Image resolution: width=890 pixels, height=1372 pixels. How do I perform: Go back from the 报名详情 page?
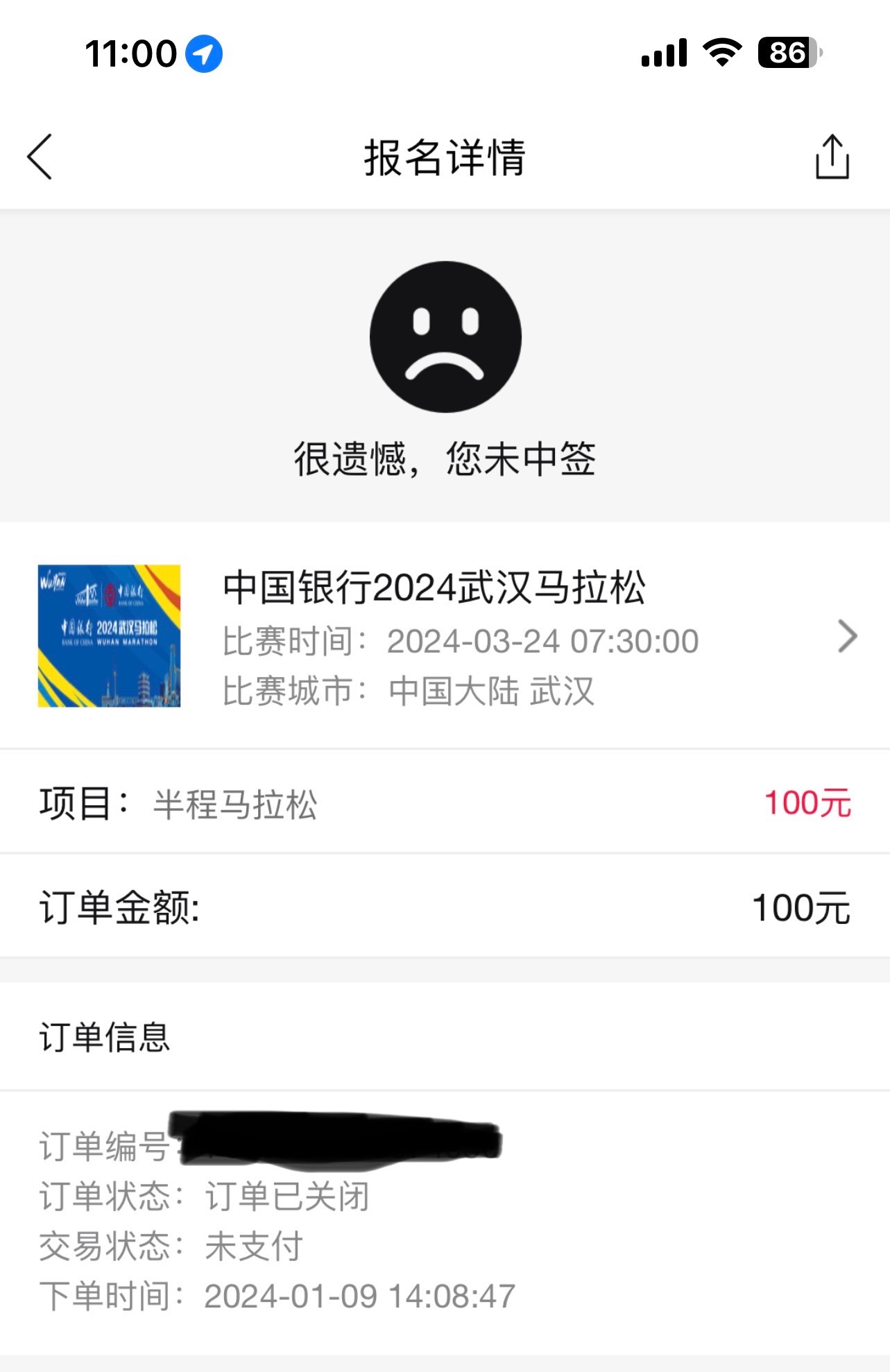coord(40,157)
